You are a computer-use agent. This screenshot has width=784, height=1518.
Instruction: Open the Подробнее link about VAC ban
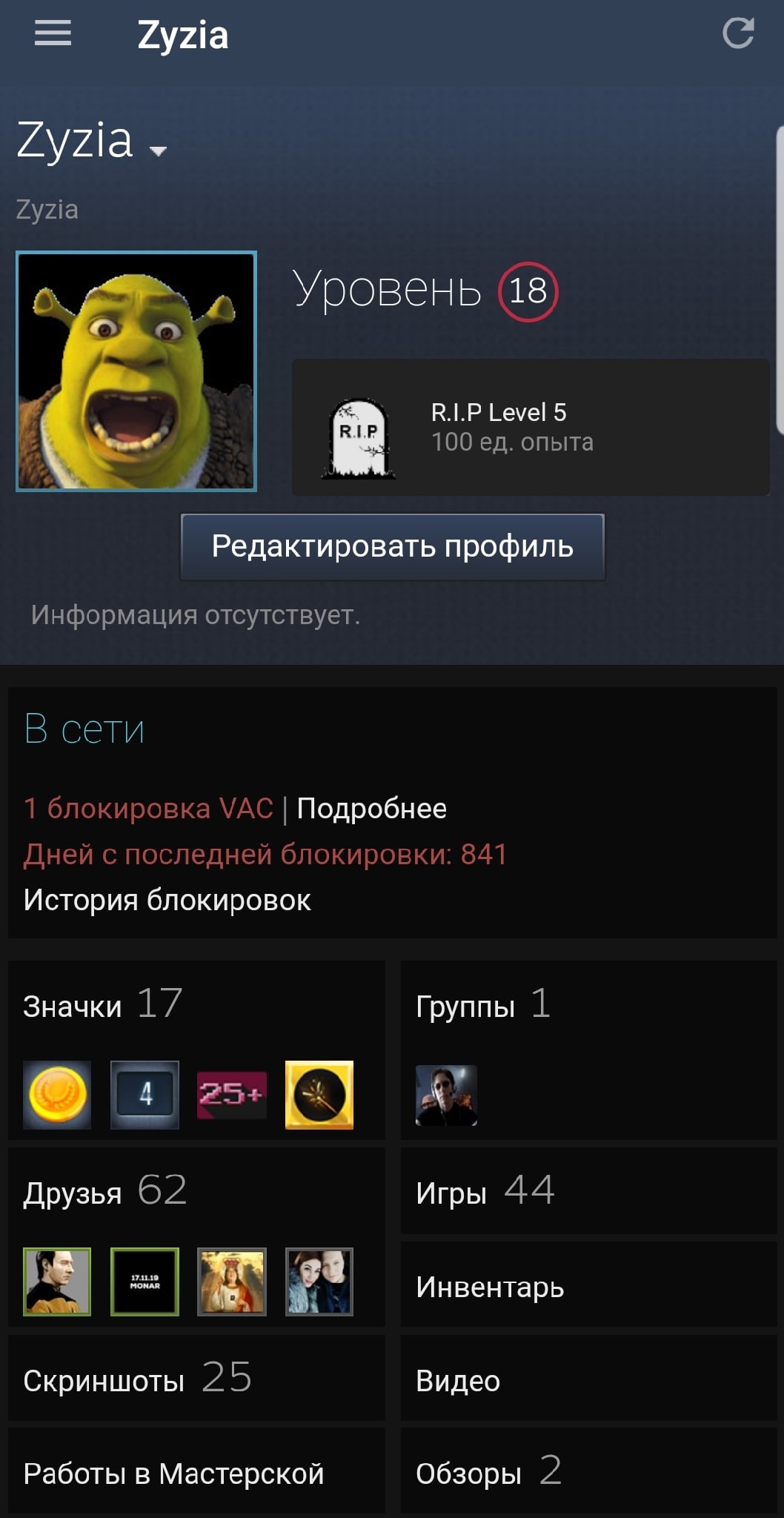coord(372,809)
